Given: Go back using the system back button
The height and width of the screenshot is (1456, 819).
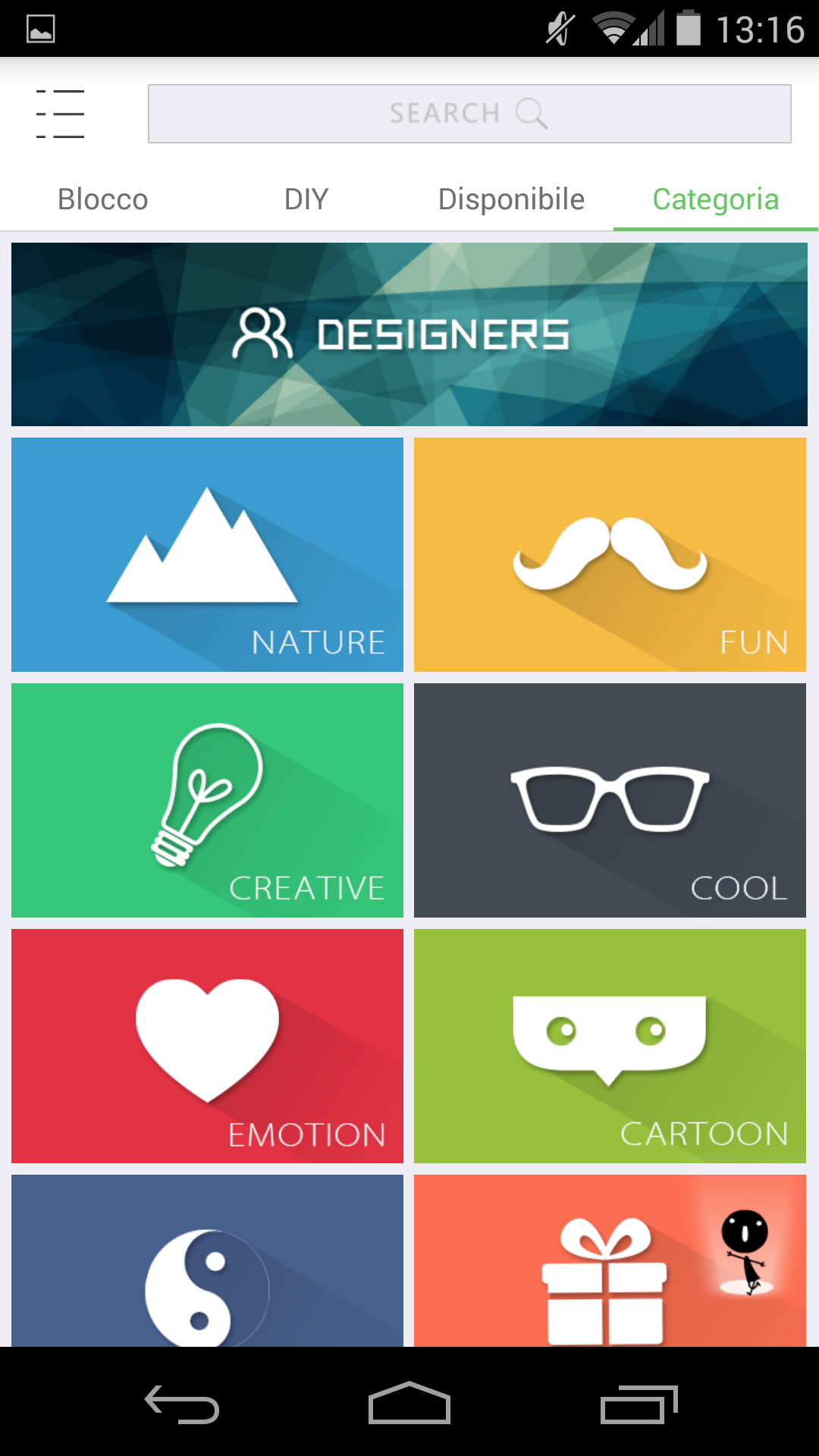Looking at the screenshot, I should [182, 1404].
